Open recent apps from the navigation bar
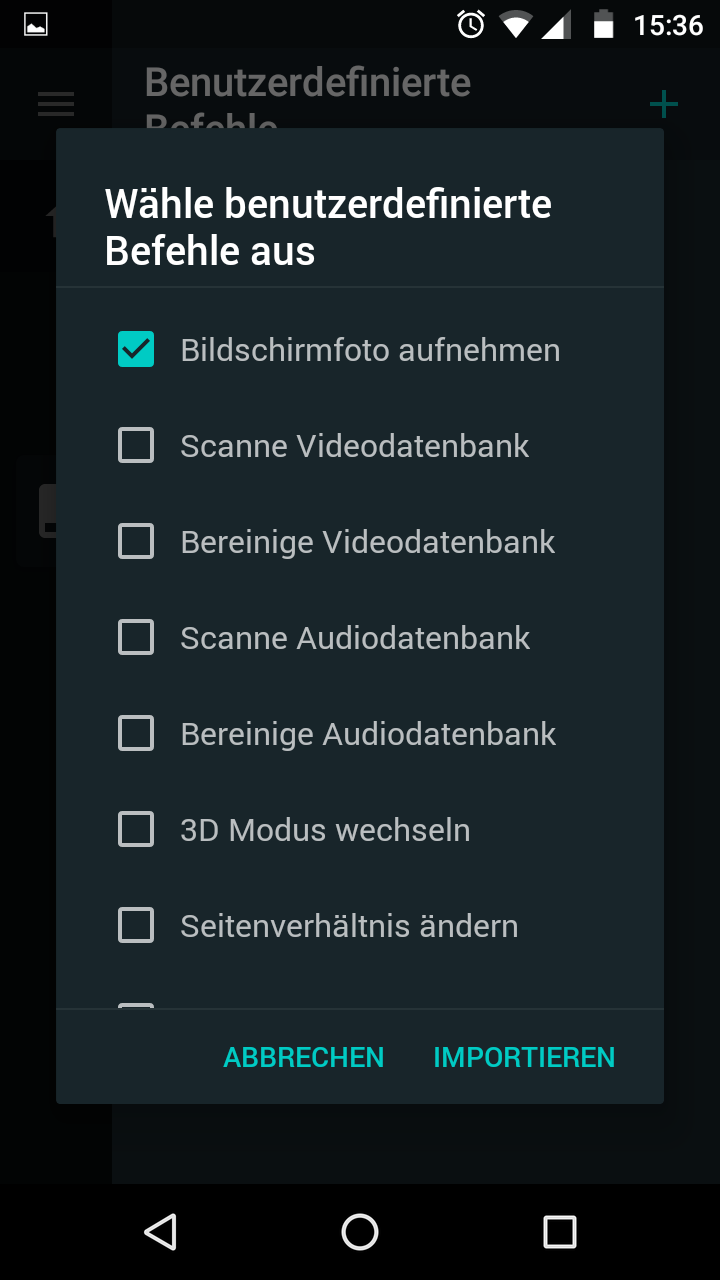720x1280 pixels. click(560, 1232)
